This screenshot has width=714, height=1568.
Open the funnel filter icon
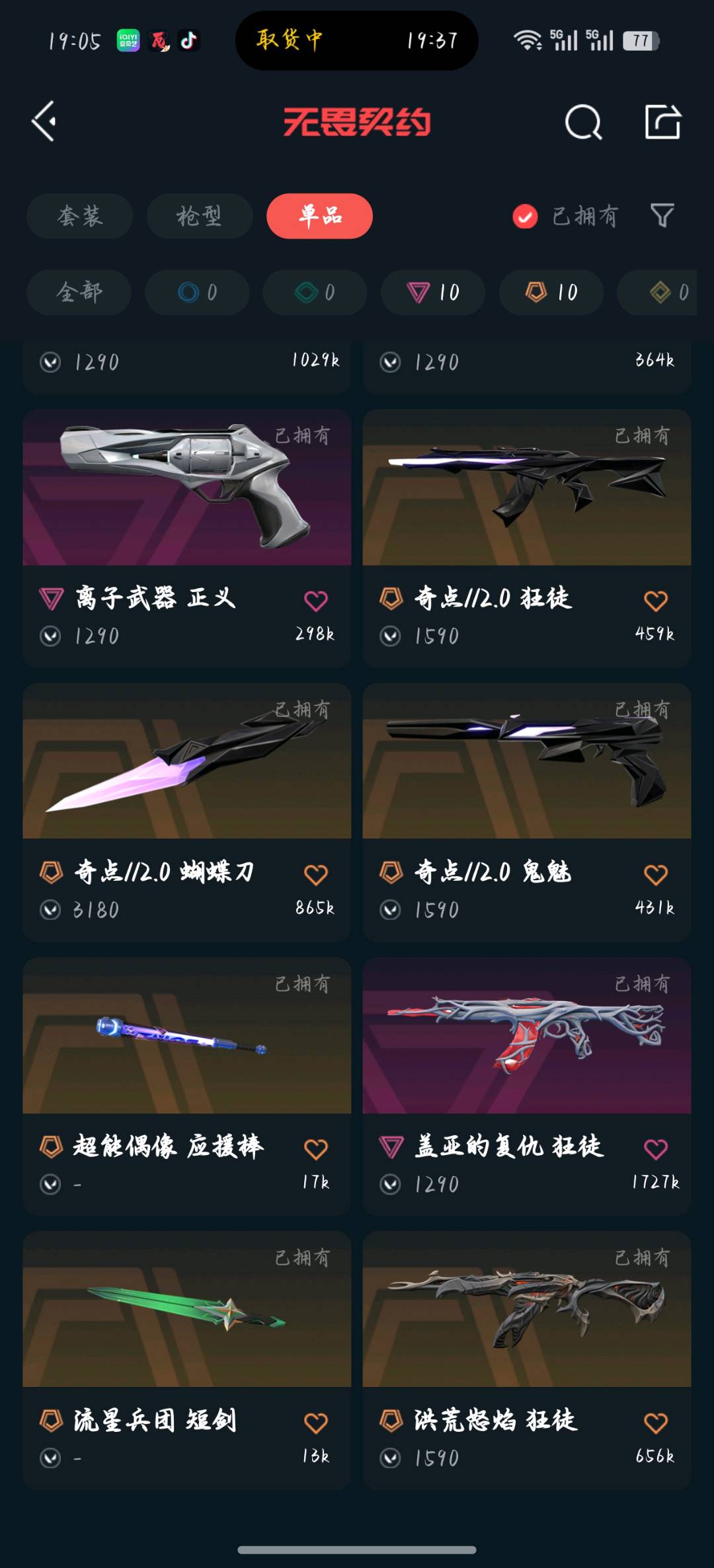click(x=662, y=215)
